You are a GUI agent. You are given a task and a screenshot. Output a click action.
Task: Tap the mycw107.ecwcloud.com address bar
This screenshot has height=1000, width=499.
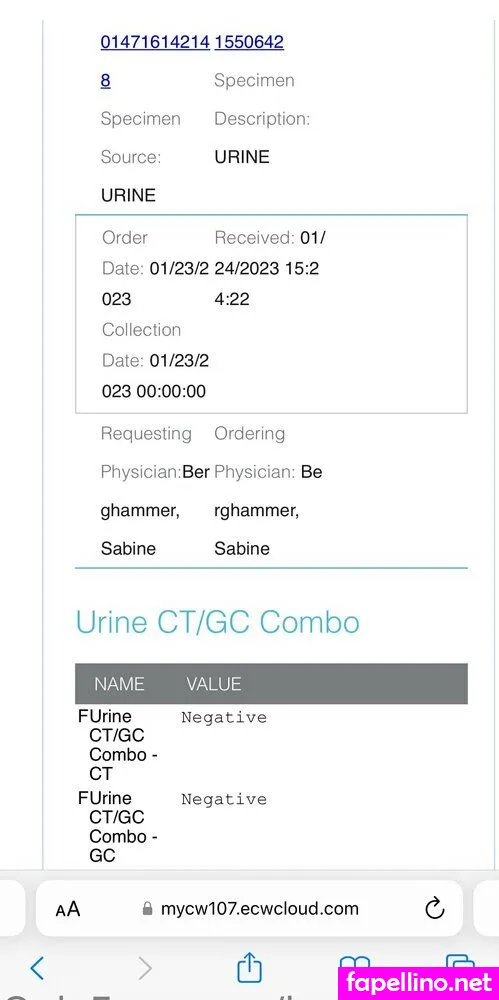tap(249, 908)
